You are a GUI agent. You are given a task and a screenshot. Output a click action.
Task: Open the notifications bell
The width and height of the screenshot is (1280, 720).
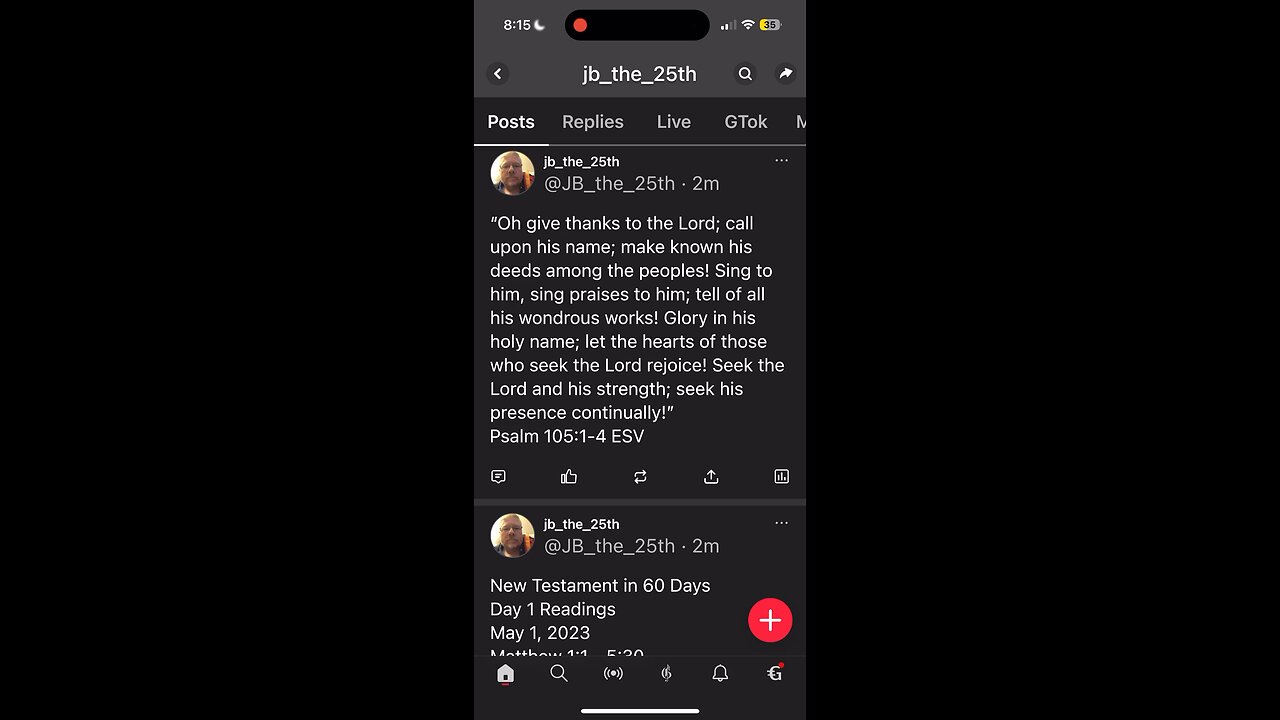(x=720, y=674)
